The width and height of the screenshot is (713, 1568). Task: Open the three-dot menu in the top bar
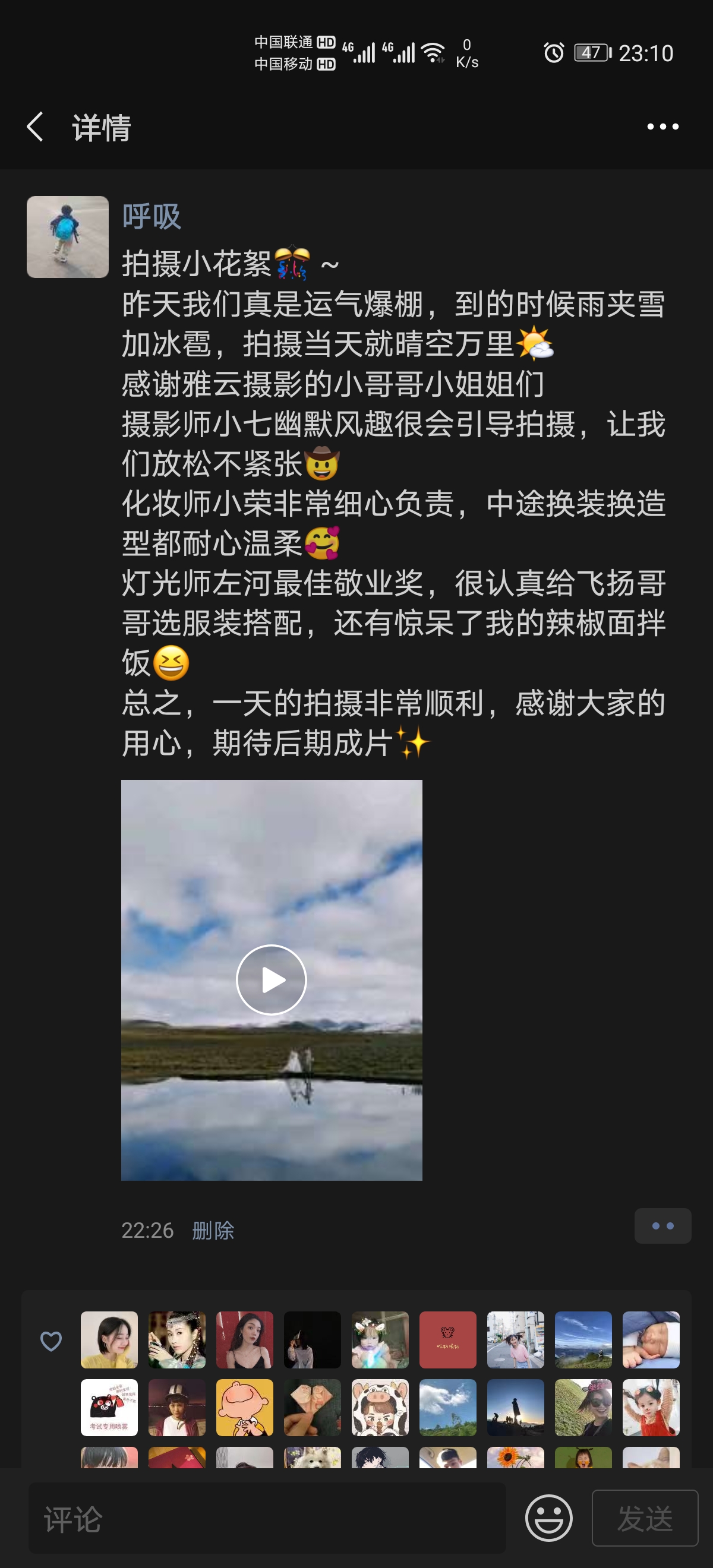click(x=662, y=127)
